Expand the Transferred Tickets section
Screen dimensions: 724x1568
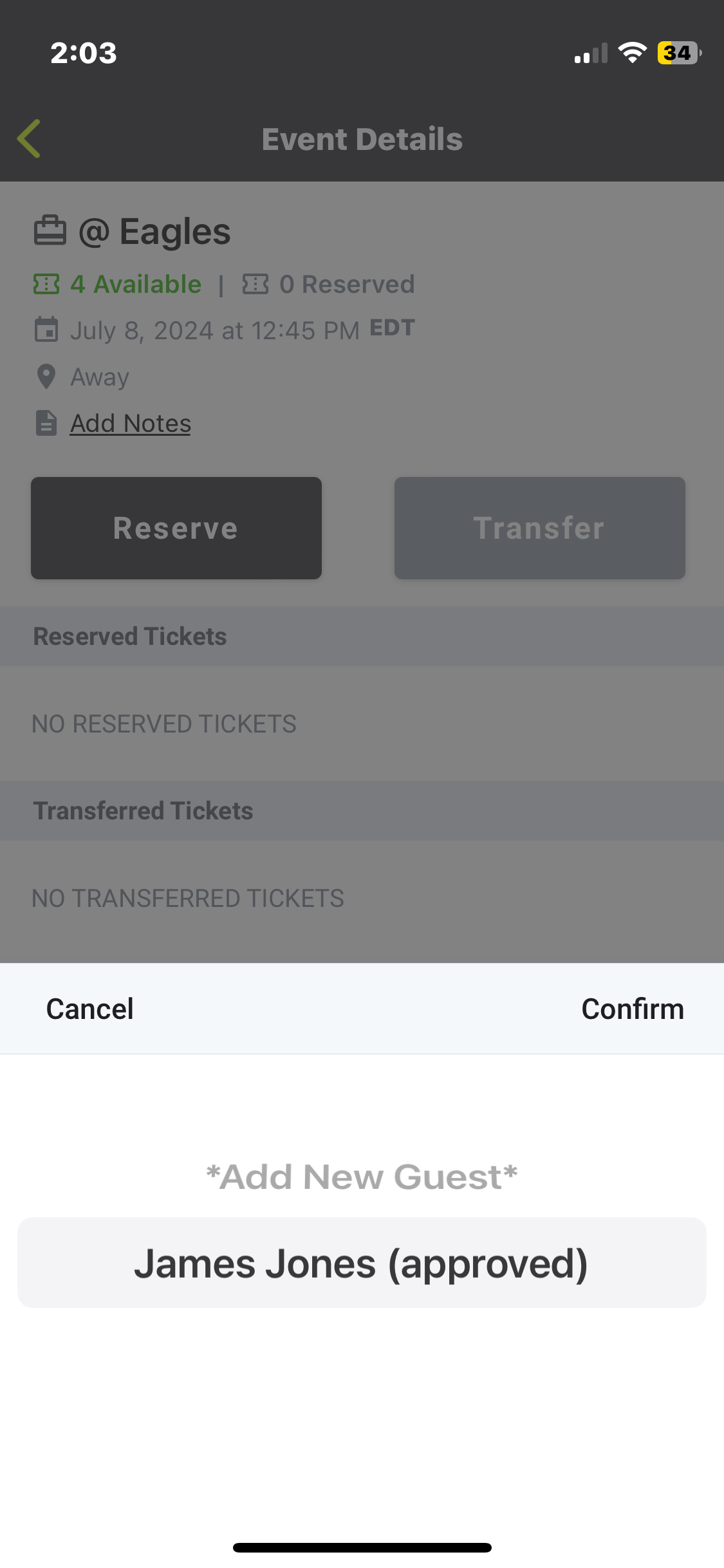(x=143, y=810)
